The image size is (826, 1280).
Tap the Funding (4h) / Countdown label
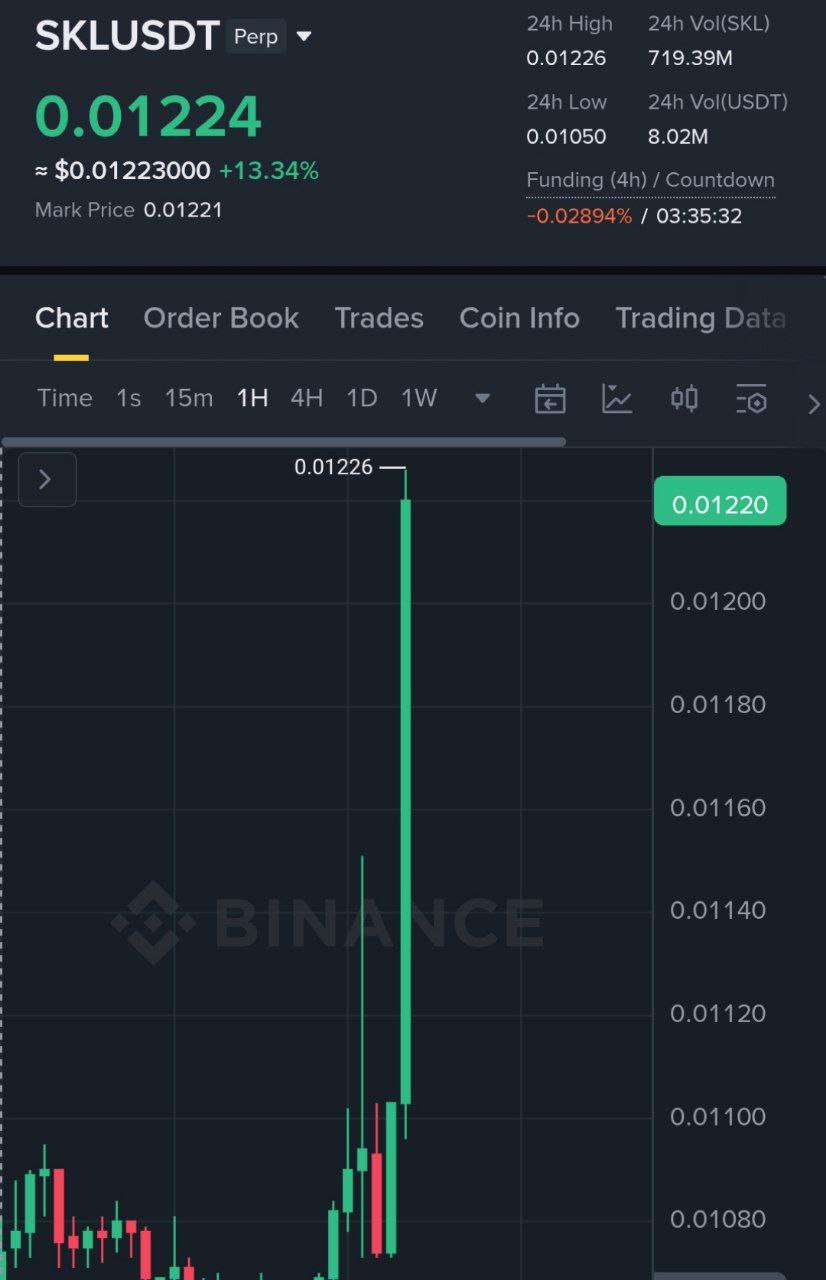[650, 181]
